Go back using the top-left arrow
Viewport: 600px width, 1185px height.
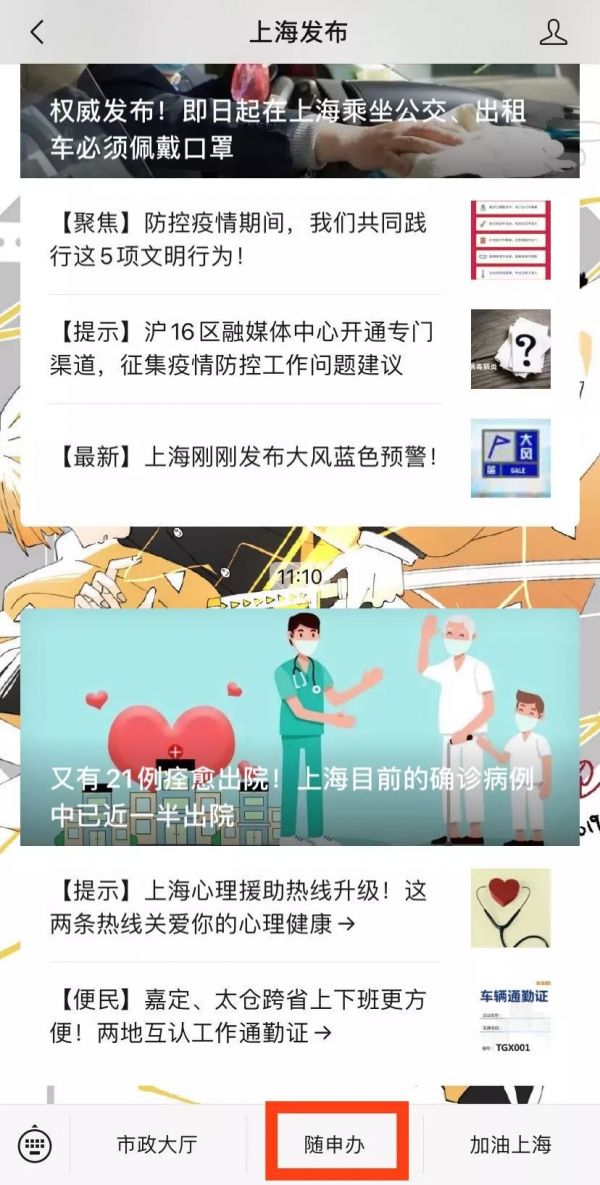37,32
